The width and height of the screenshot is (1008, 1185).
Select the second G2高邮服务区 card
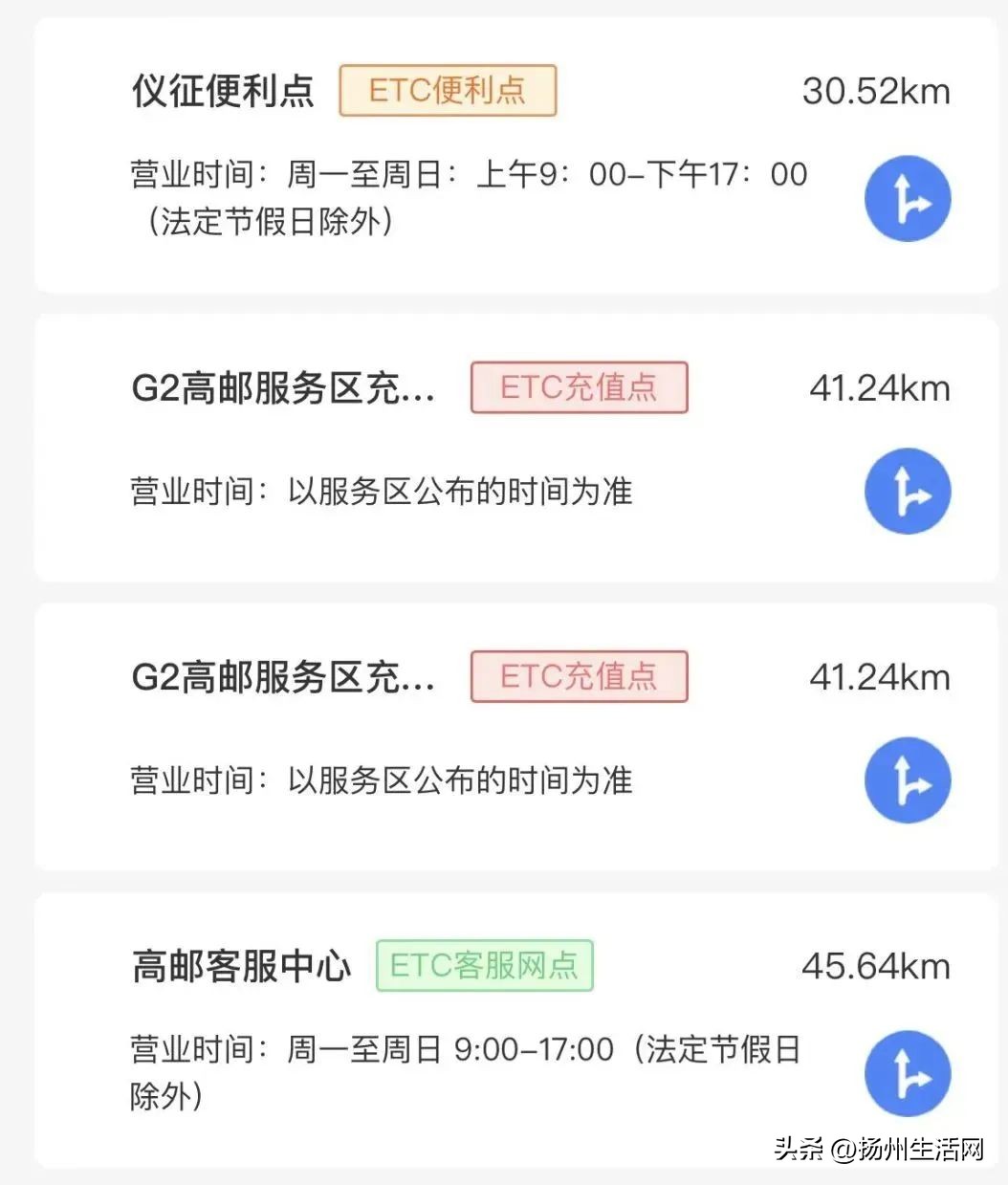[x=504, y=735]
